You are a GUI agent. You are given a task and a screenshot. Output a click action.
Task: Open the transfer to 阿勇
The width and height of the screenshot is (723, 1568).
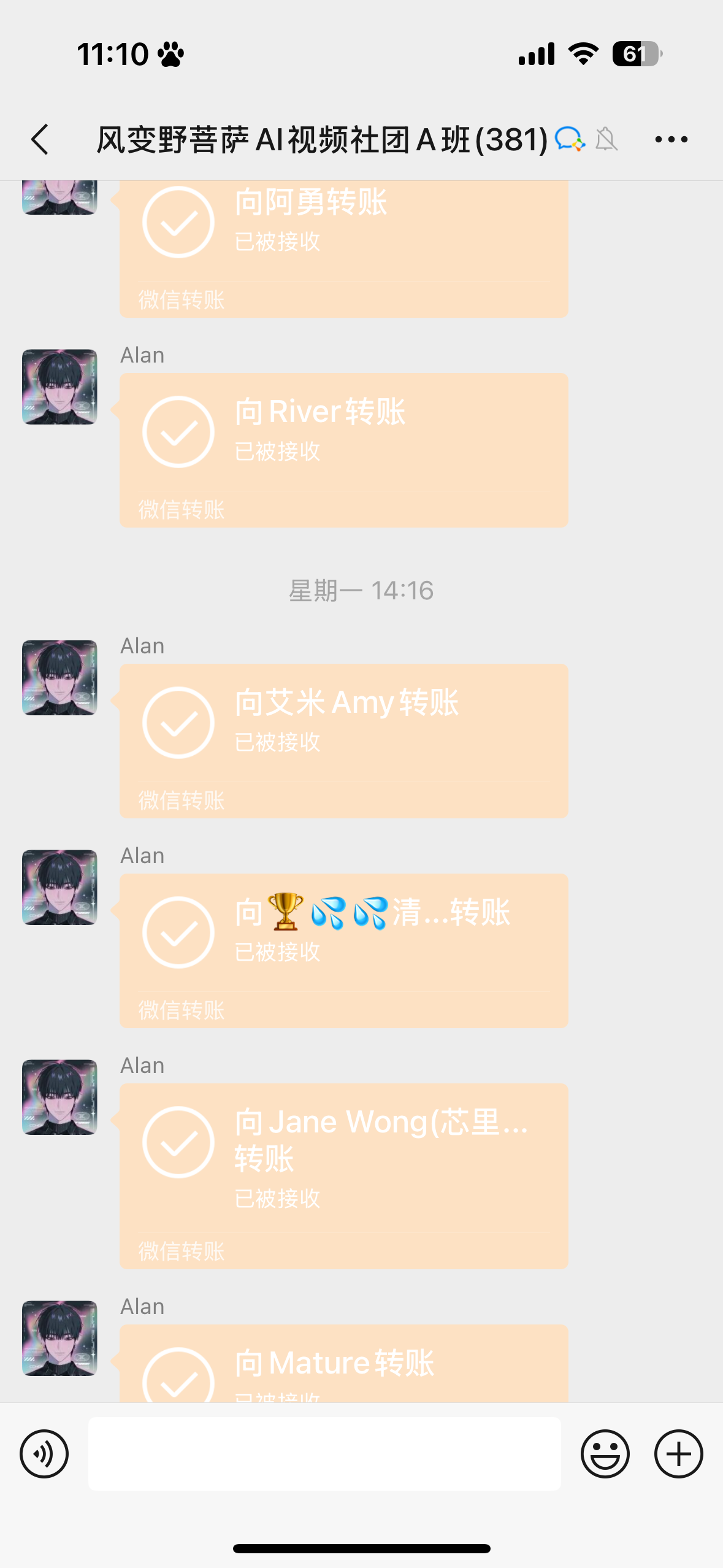343,245
